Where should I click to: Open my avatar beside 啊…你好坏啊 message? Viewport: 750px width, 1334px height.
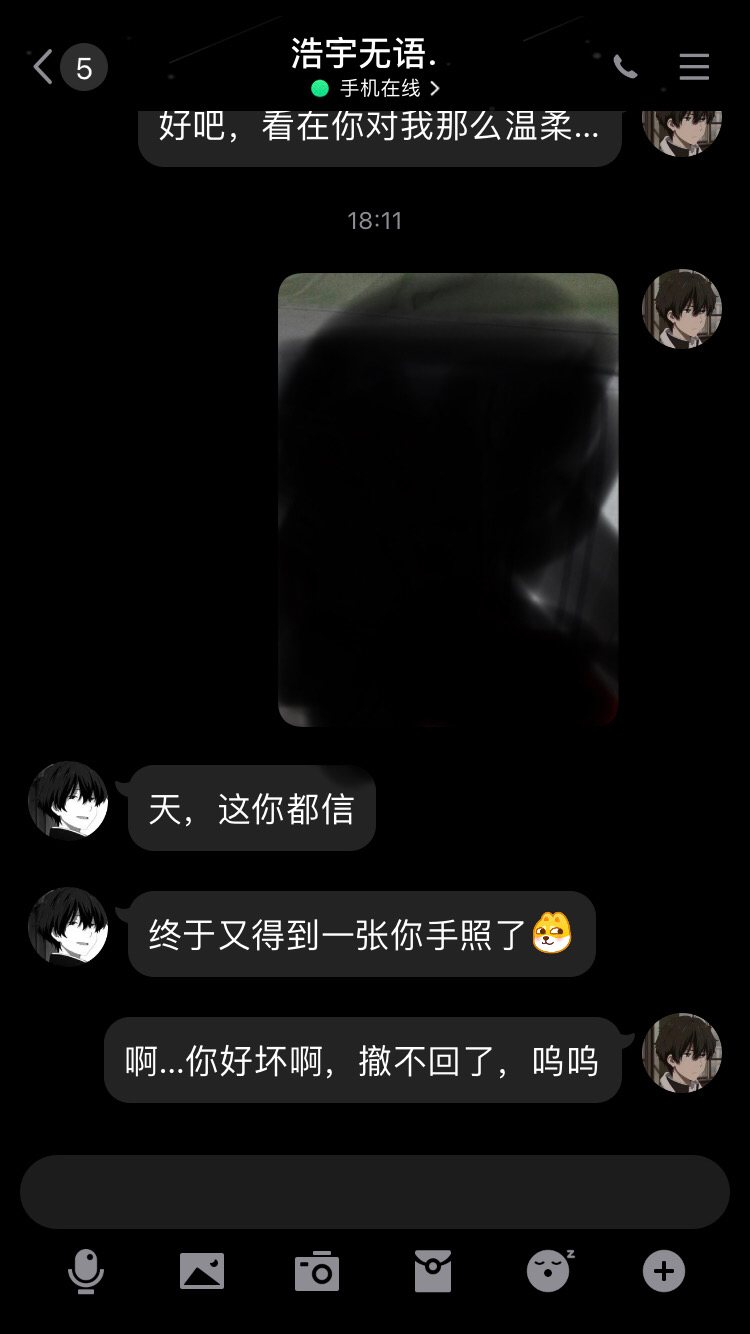tap(682, 1053)
